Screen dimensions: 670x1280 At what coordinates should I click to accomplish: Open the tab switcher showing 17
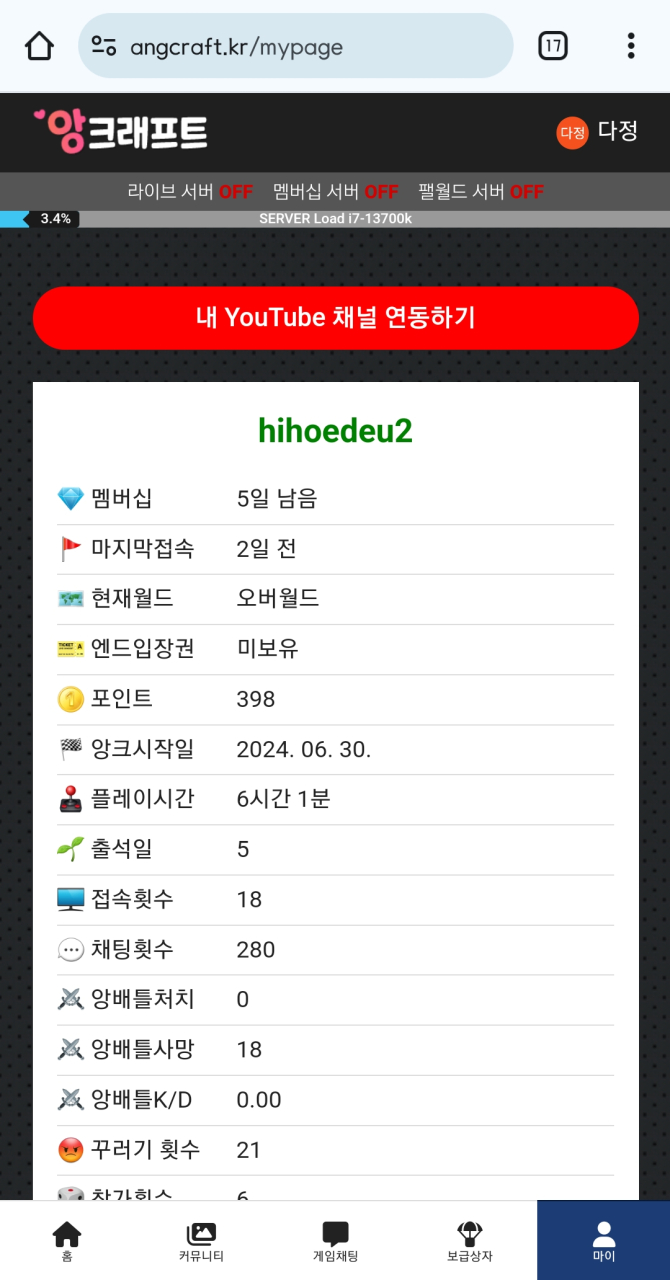[553, 46]
